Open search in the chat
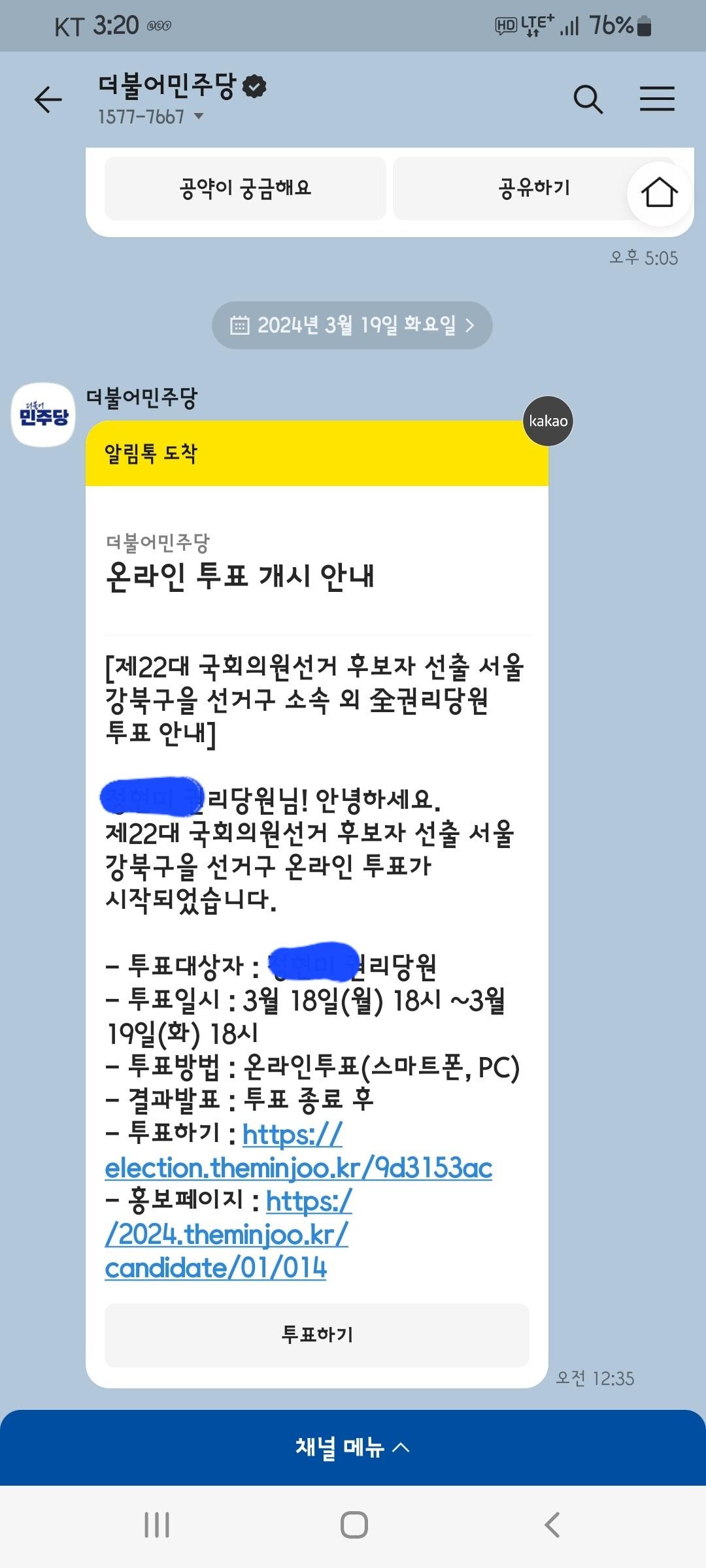 588,99
